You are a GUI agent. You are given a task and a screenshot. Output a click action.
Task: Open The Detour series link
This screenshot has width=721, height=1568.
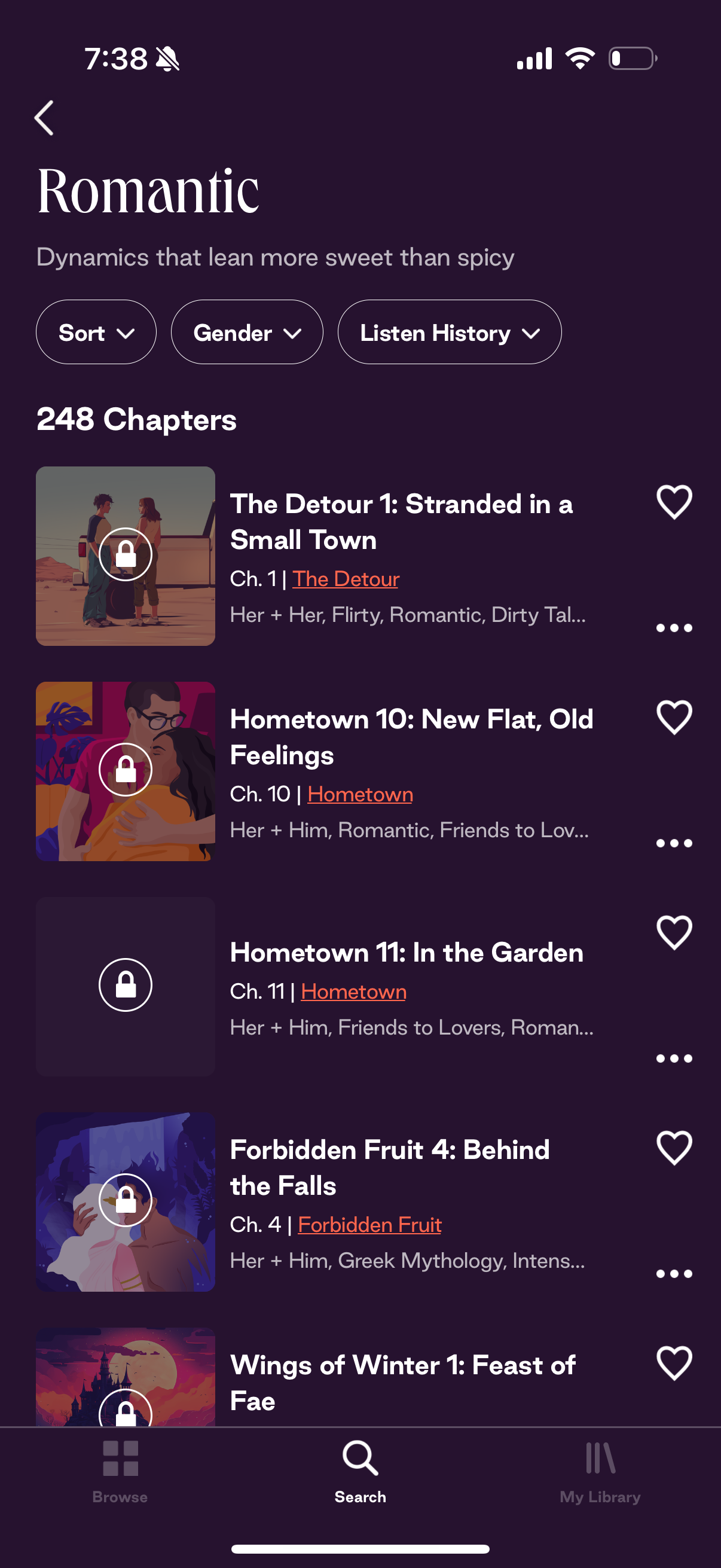coord(345,579)
